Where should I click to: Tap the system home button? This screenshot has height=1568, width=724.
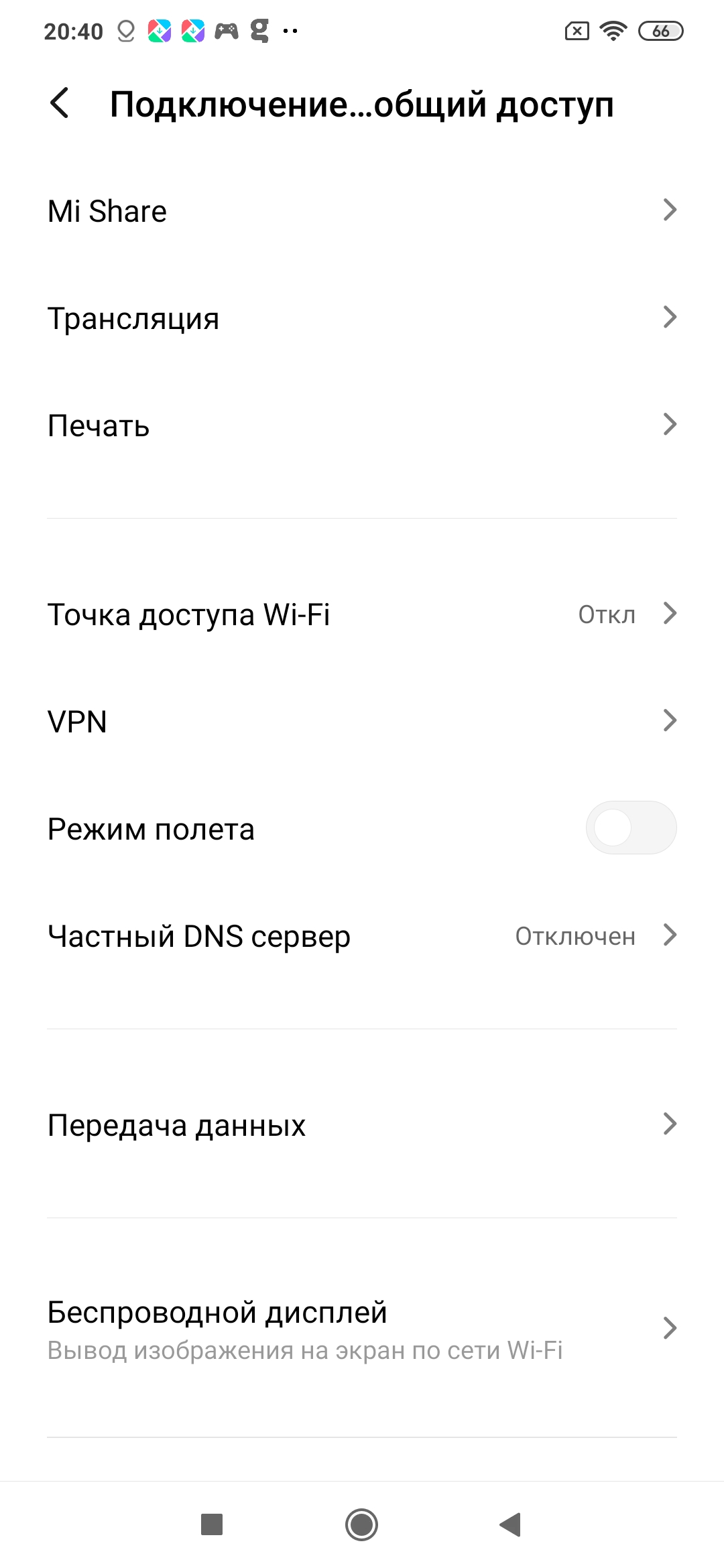(362, 1524)
